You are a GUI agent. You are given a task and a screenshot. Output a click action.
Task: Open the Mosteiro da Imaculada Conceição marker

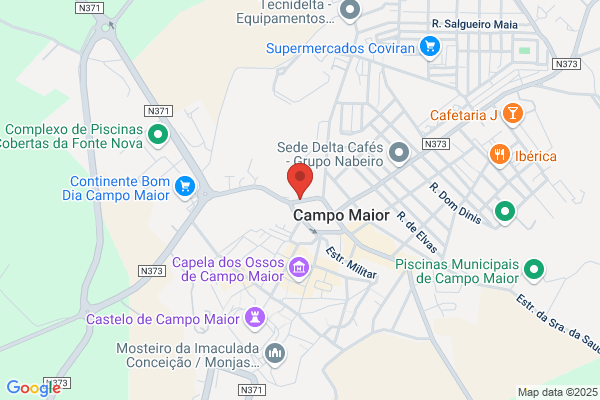275,354
